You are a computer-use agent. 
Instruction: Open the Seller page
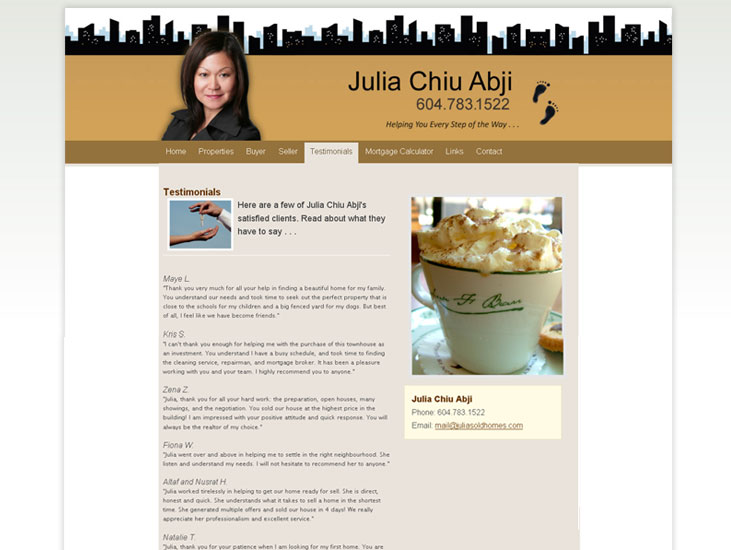(288, 152)
